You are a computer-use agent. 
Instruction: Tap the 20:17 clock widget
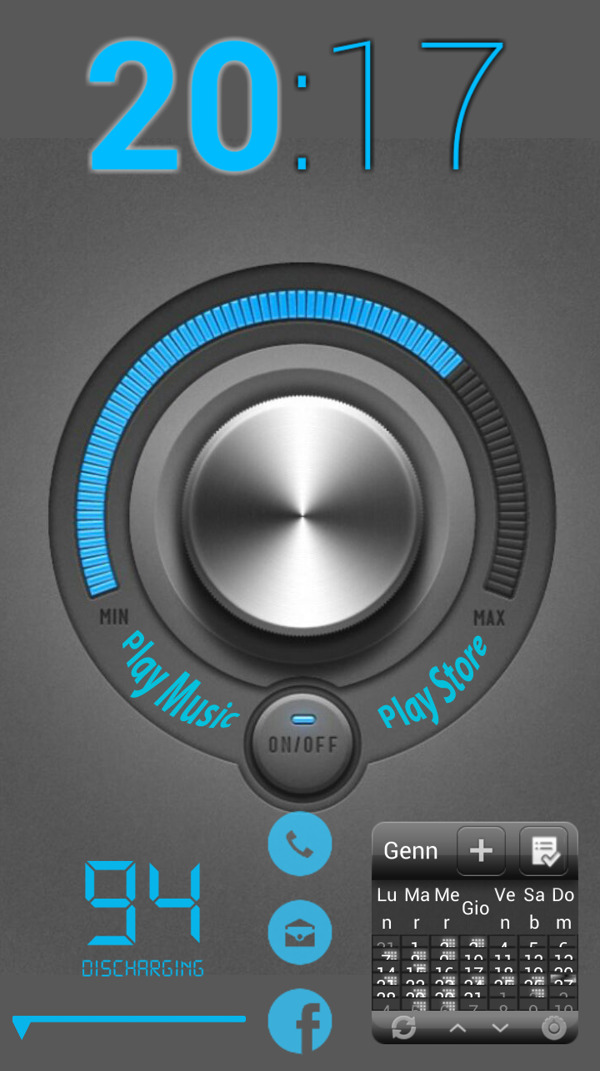297,105
